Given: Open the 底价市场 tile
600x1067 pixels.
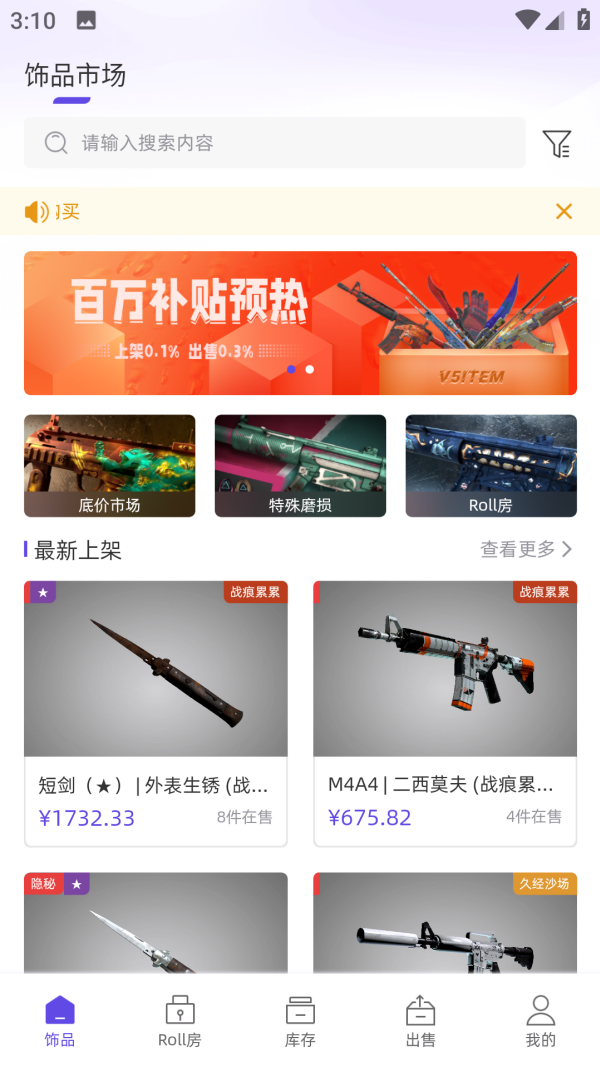Looking at the screenshot, I should pos(110,466).
